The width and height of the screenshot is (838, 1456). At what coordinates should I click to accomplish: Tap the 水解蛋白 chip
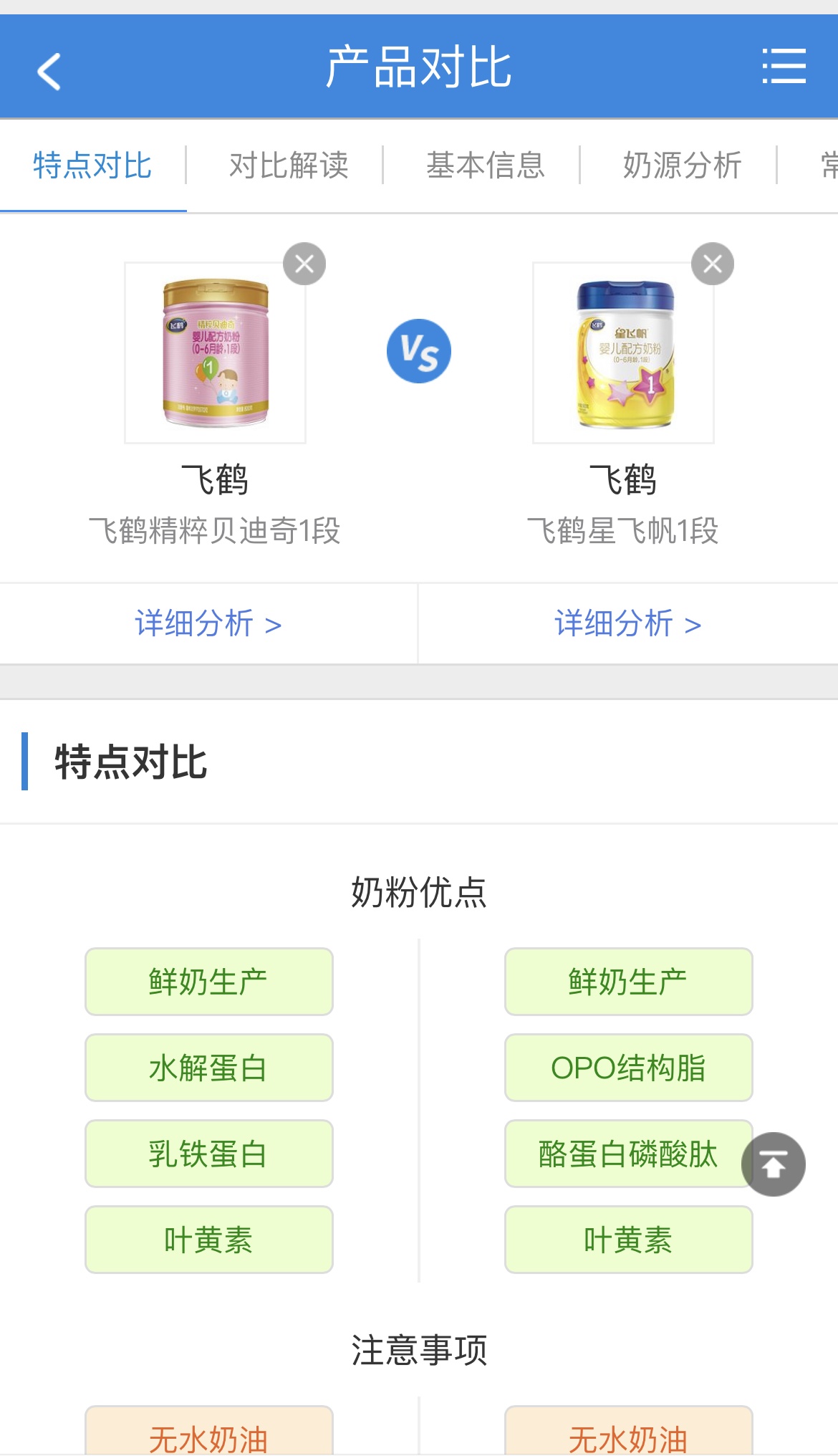pyautogui.click(x=208, y=1068)
